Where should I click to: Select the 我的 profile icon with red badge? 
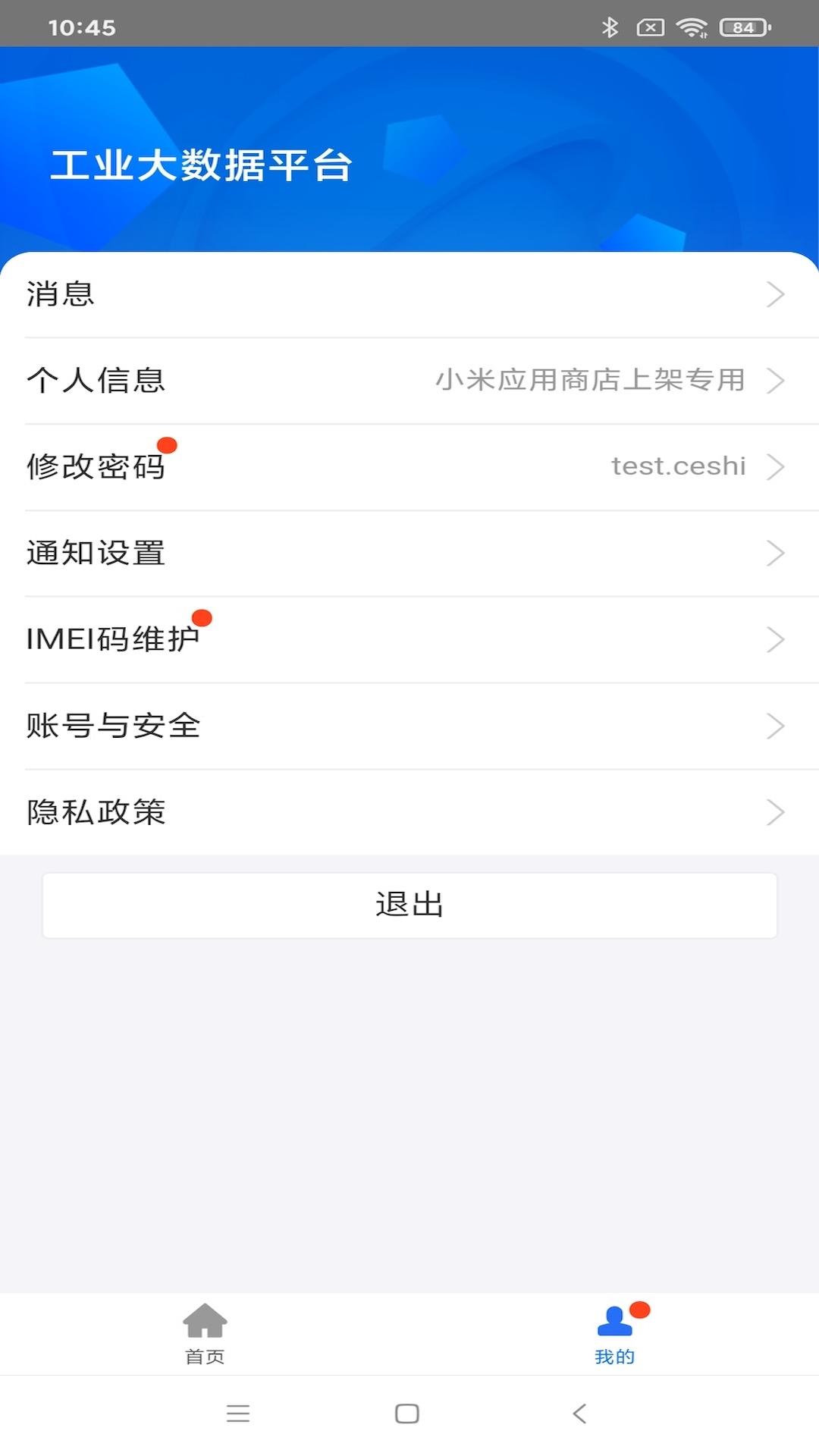pyautogui.click(x=614, y=1321)
